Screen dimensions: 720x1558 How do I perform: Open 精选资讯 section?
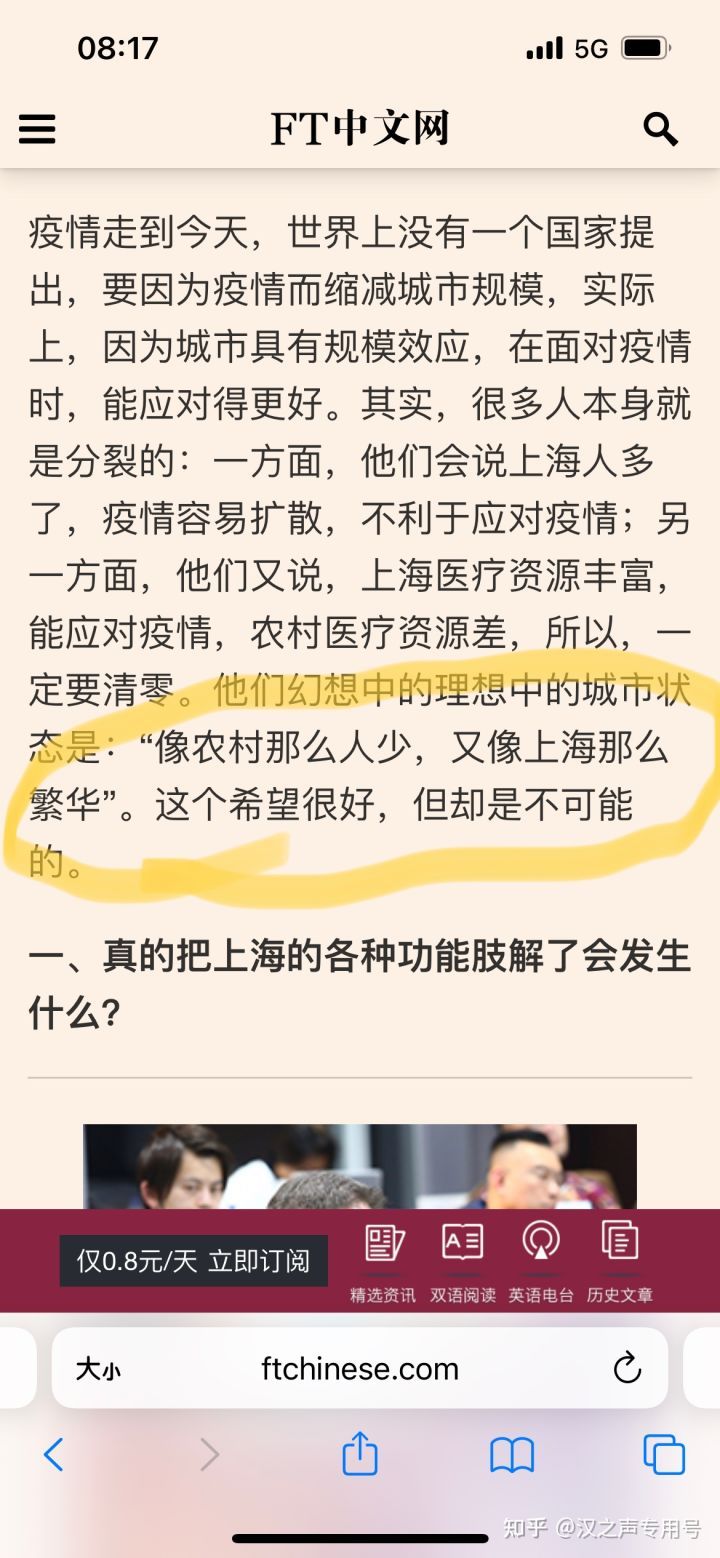click(383, 1263)
